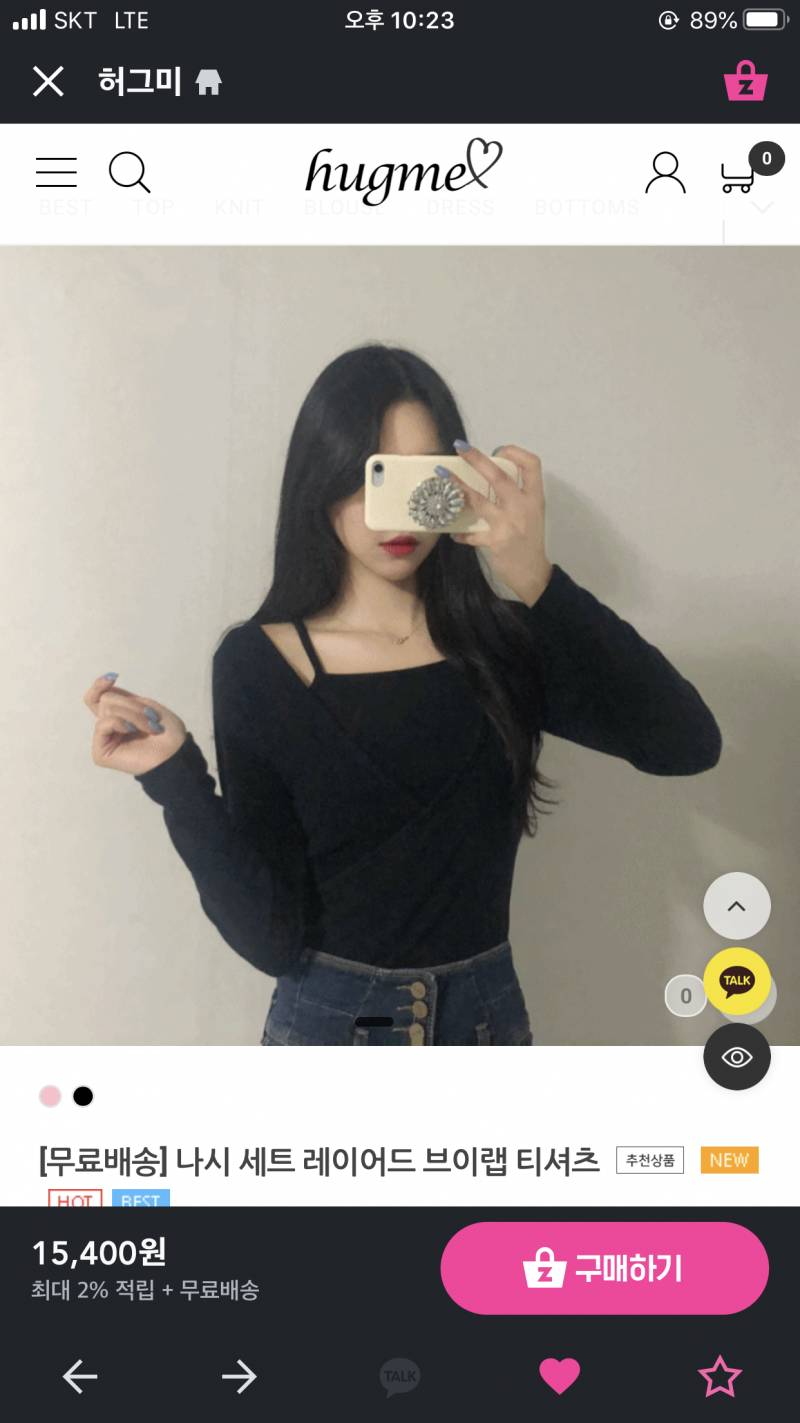The height and width of the screenshot is (1423, 800).
Task: Open the hamburger navigation menu
Action: (56, 173)
